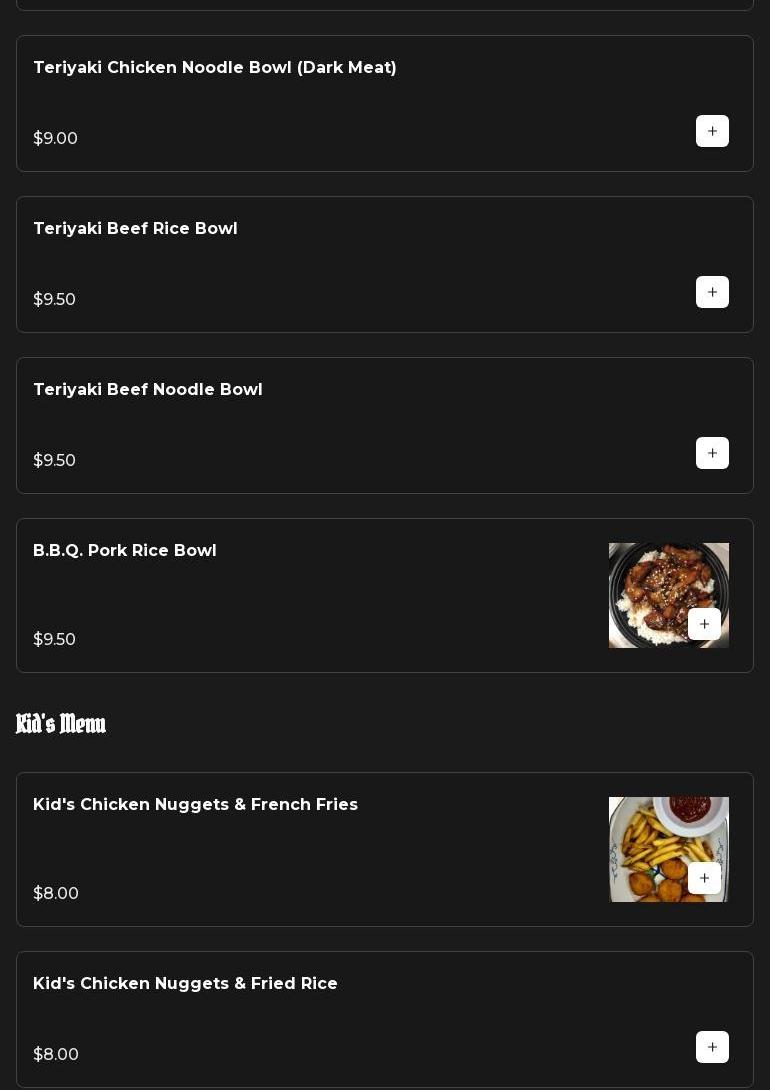Viewport: 770px width, 1090px height.
Task: Open Kid's Chicken Nuggets & French Fries details
Action: 195,805
